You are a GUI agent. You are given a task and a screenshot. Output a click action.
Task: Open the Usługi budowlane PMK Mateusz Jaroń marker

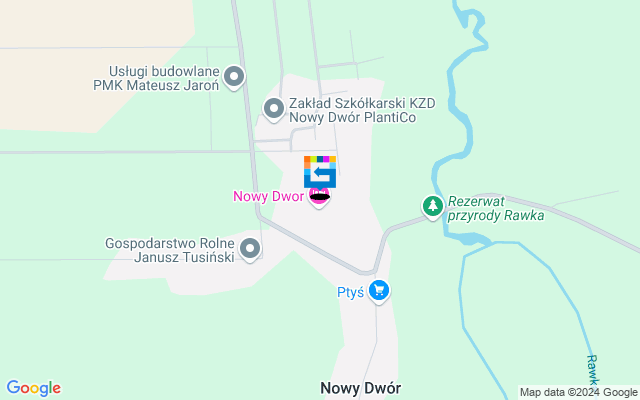234,76
